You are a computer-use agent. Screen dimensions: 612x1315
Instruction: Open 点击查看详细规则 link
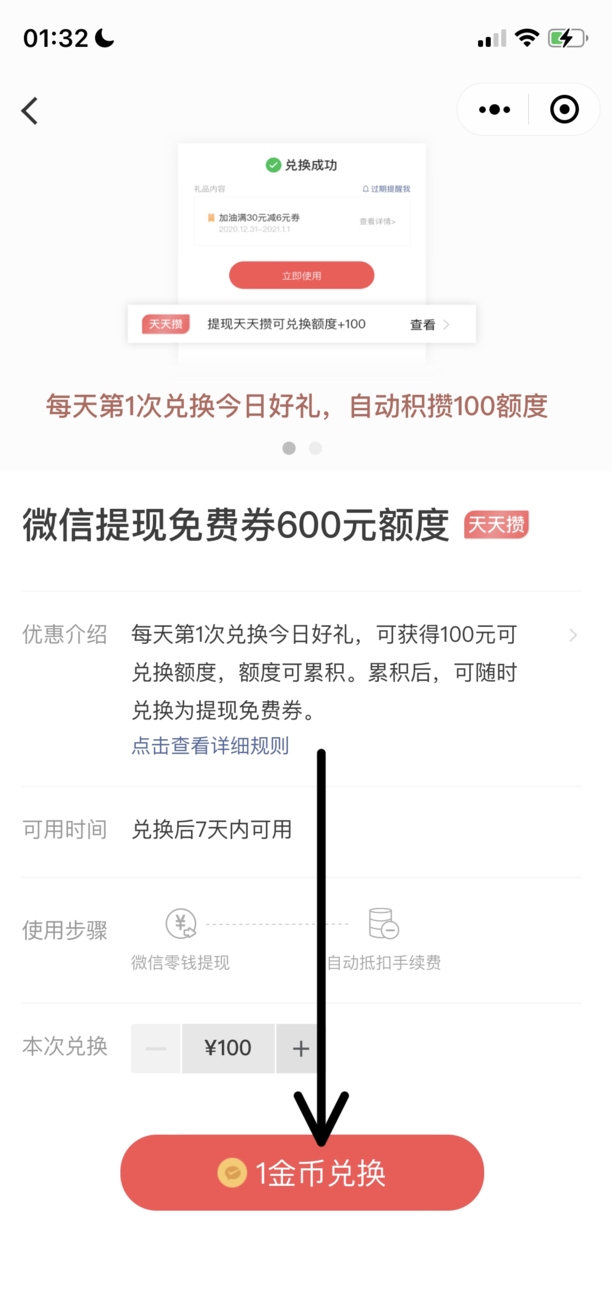tap(210, 745)
